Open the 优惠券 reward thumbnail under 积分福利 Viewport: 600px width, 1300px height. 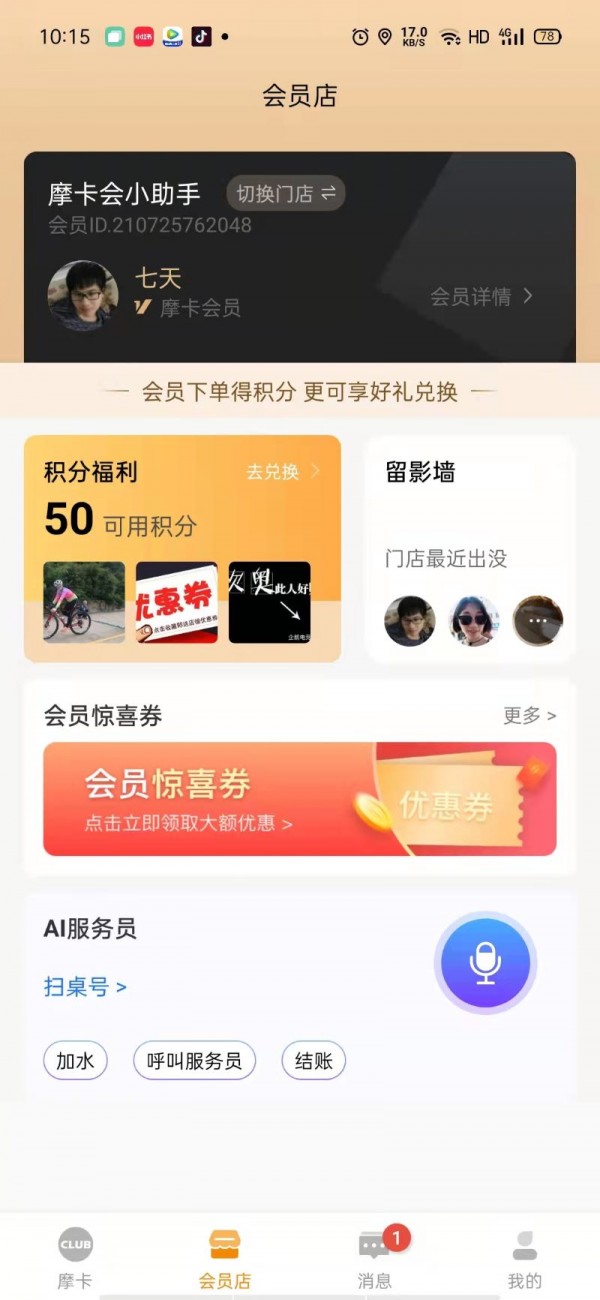pos(176,602)
